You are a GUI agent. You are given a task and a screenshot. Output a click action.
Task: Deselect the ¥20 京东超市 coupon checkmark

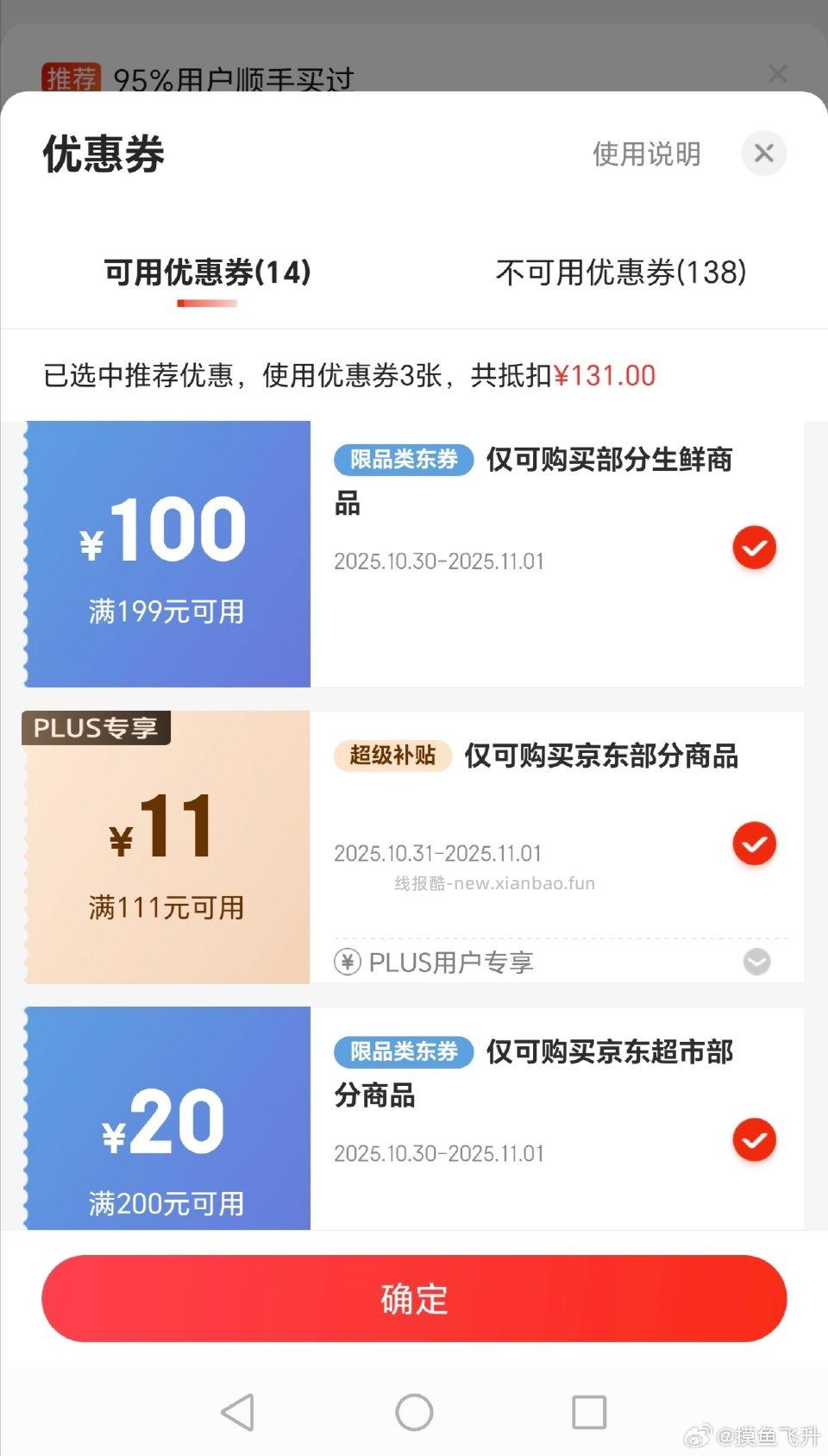[755, 1140]
